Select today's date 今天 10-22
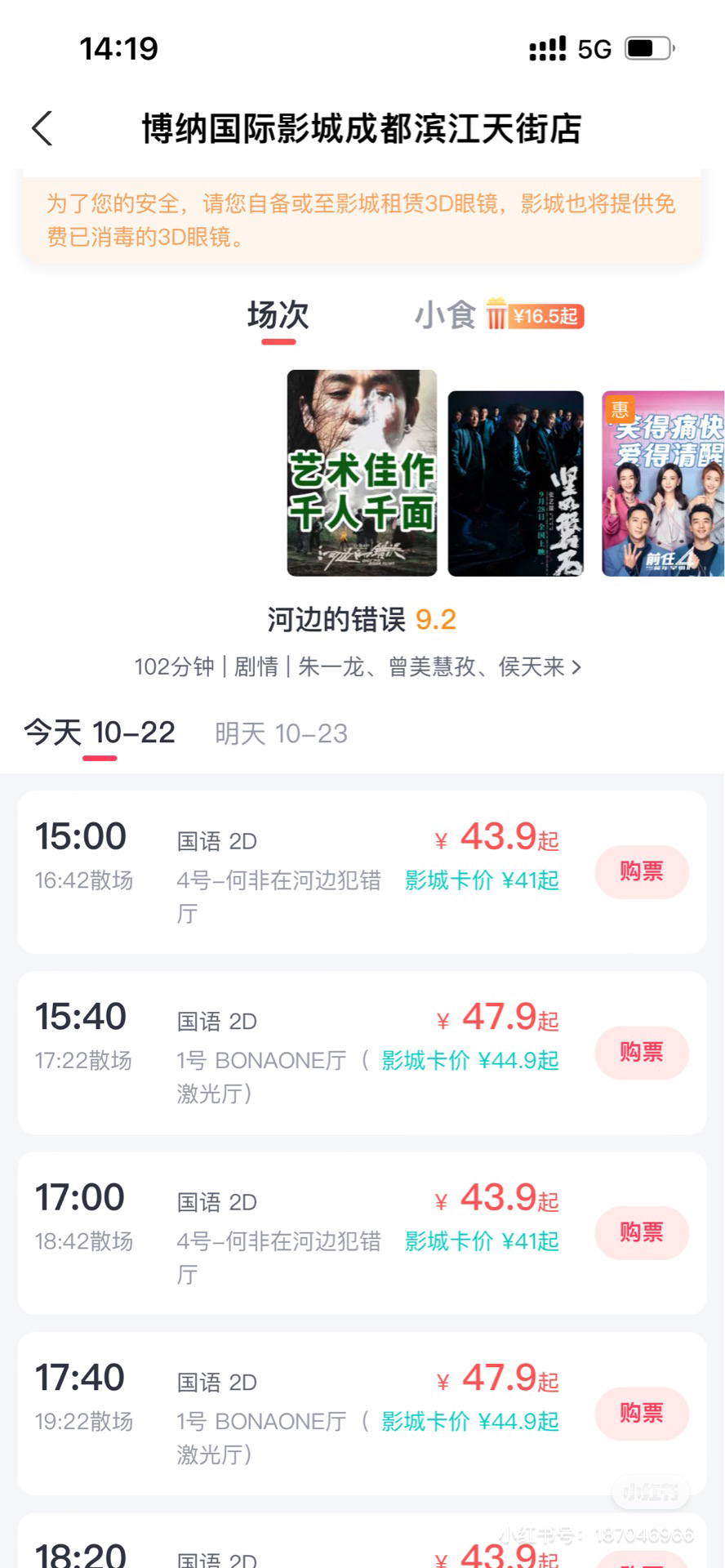The image size is (725, 1568). [x=100, y=733]
